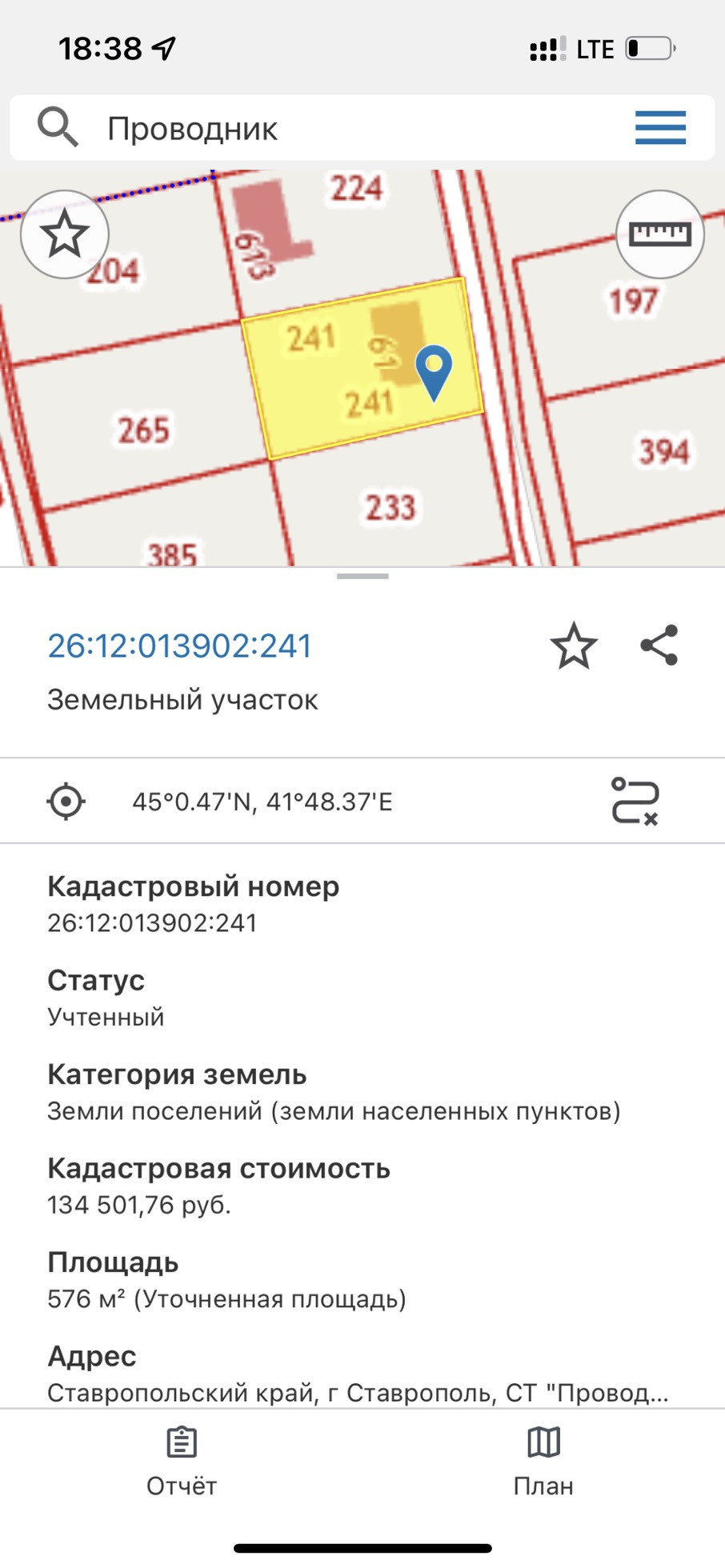Viewport: 725px width, 1568px height.
Task: Activate the ruler measurement tool
Action: pyautogui.click(x=659, y=234)
